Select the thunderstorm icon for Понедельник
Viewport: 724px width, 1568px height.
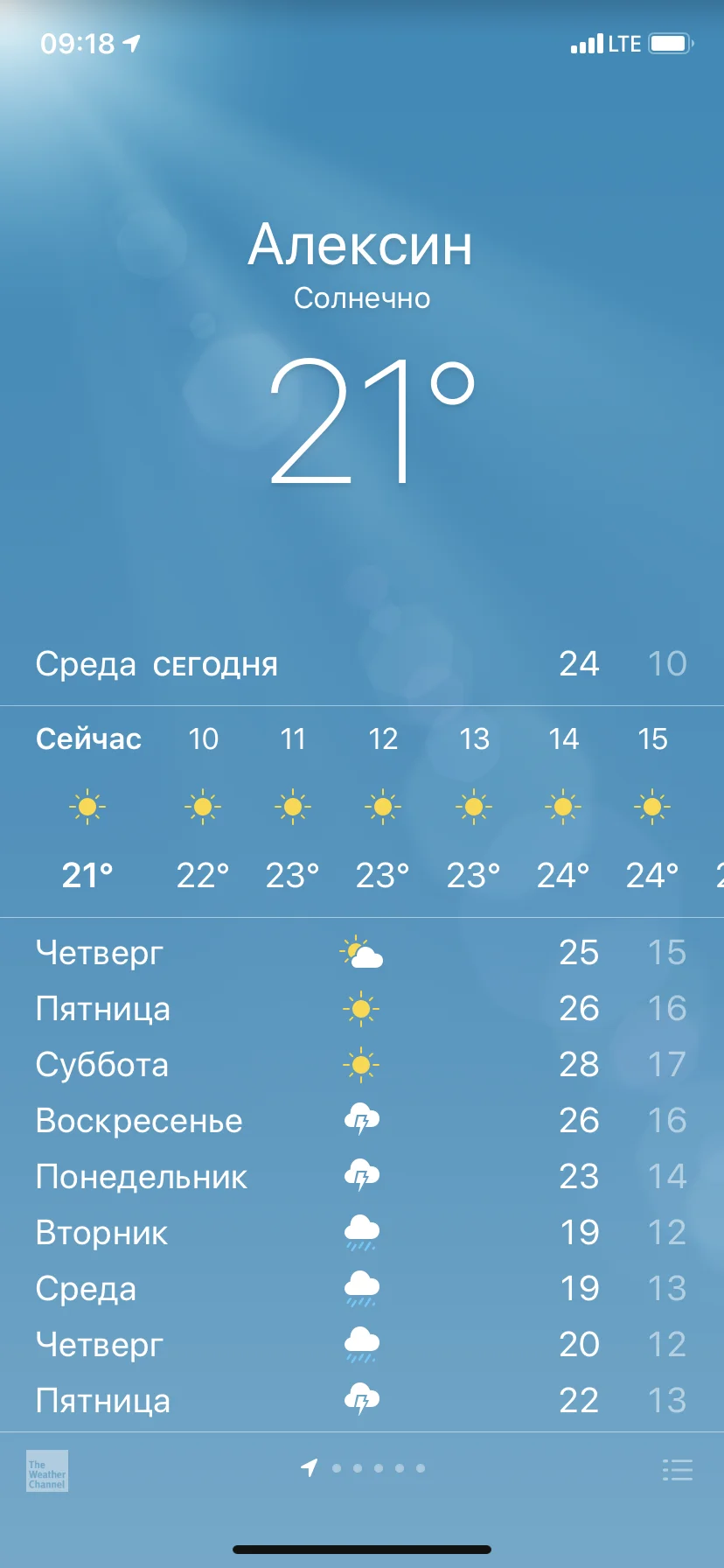click(362, 1173)
